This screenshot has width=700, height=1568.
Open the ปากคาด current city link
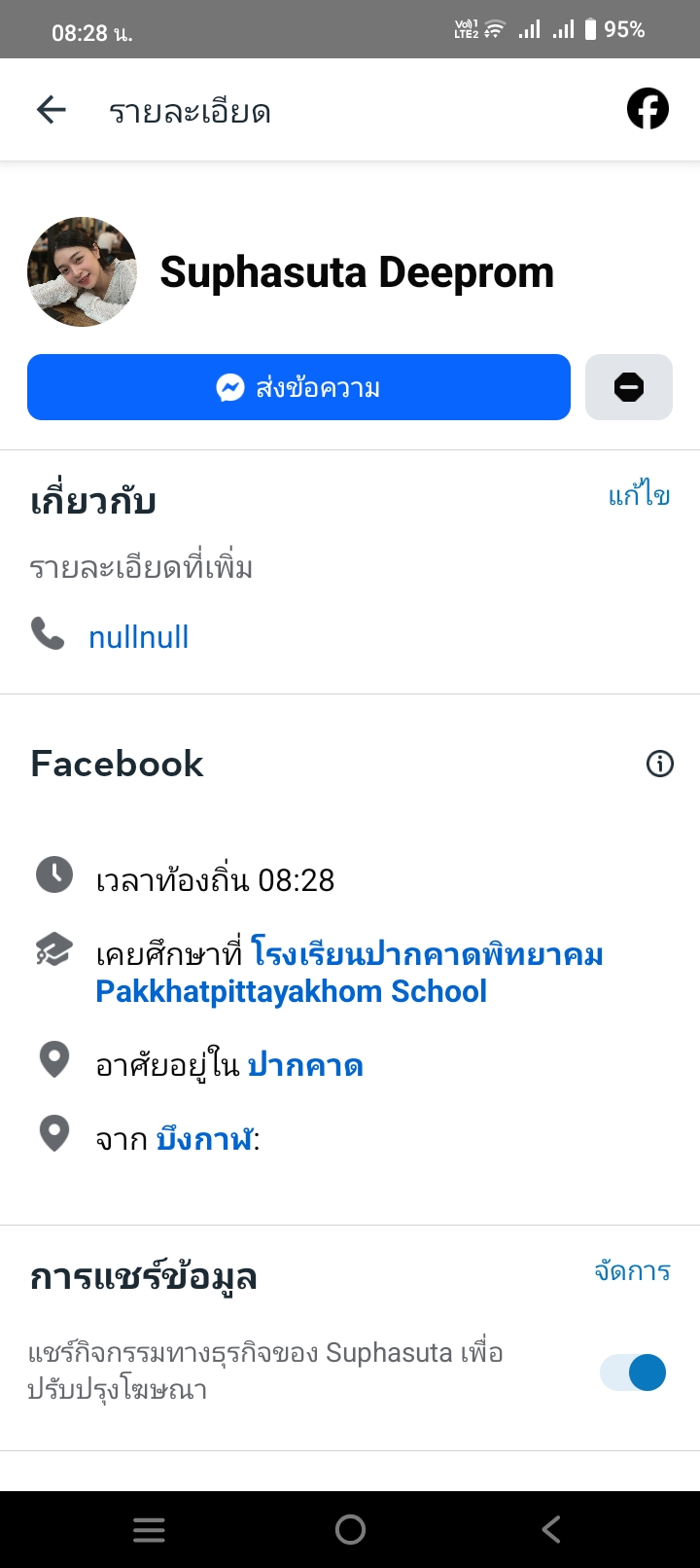[x=305, y=1066]
